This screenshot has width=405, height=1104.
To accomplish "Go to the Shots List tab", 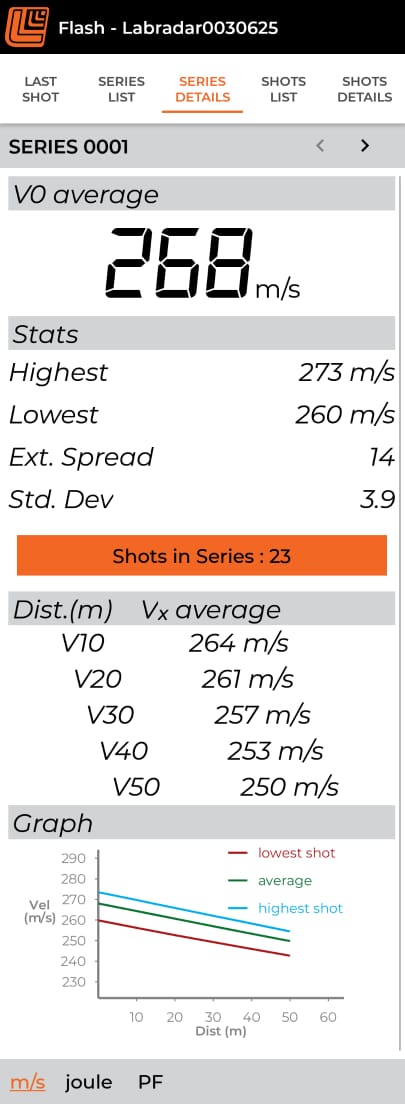I will (x=283, y=89).
